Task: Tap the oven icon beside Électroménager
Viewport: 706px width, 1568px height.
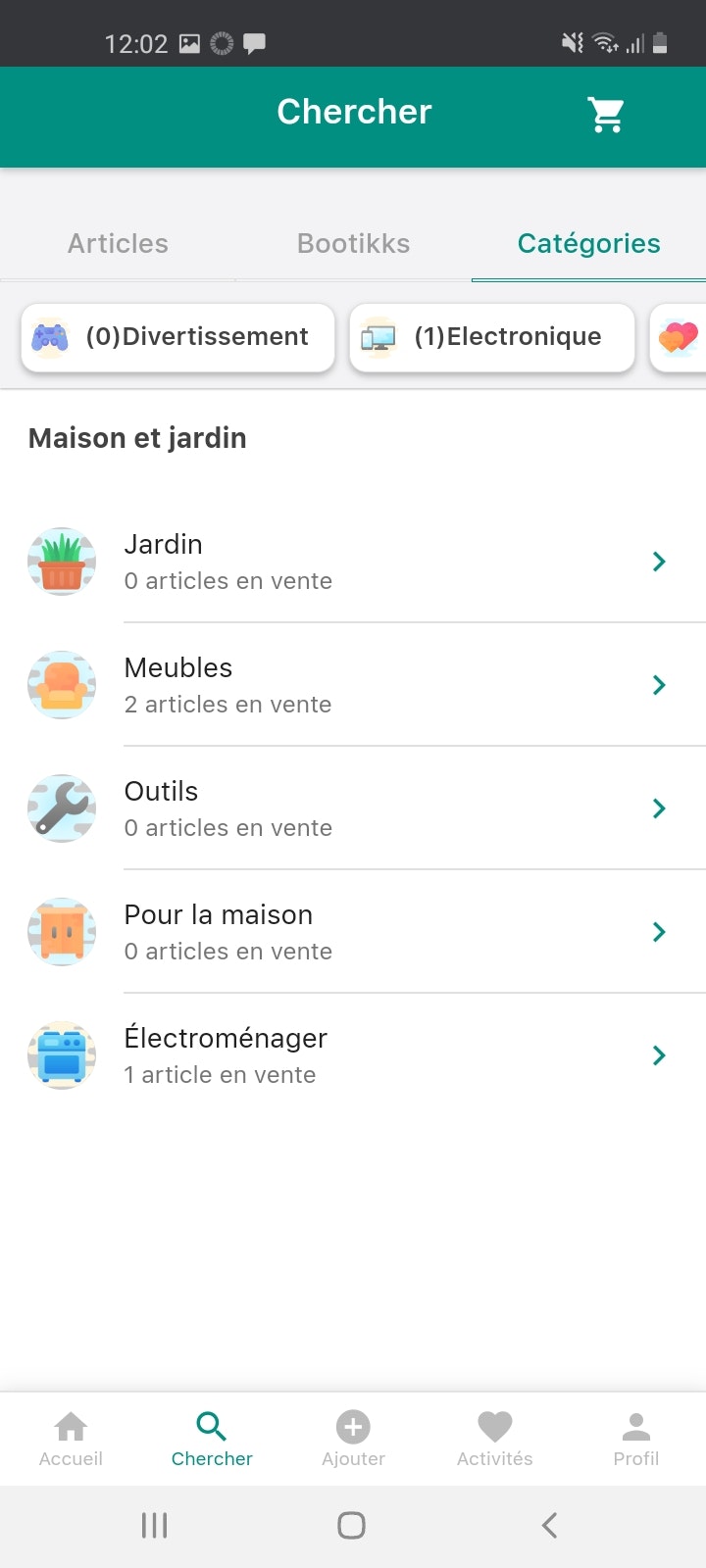Action: (62, 1055)
